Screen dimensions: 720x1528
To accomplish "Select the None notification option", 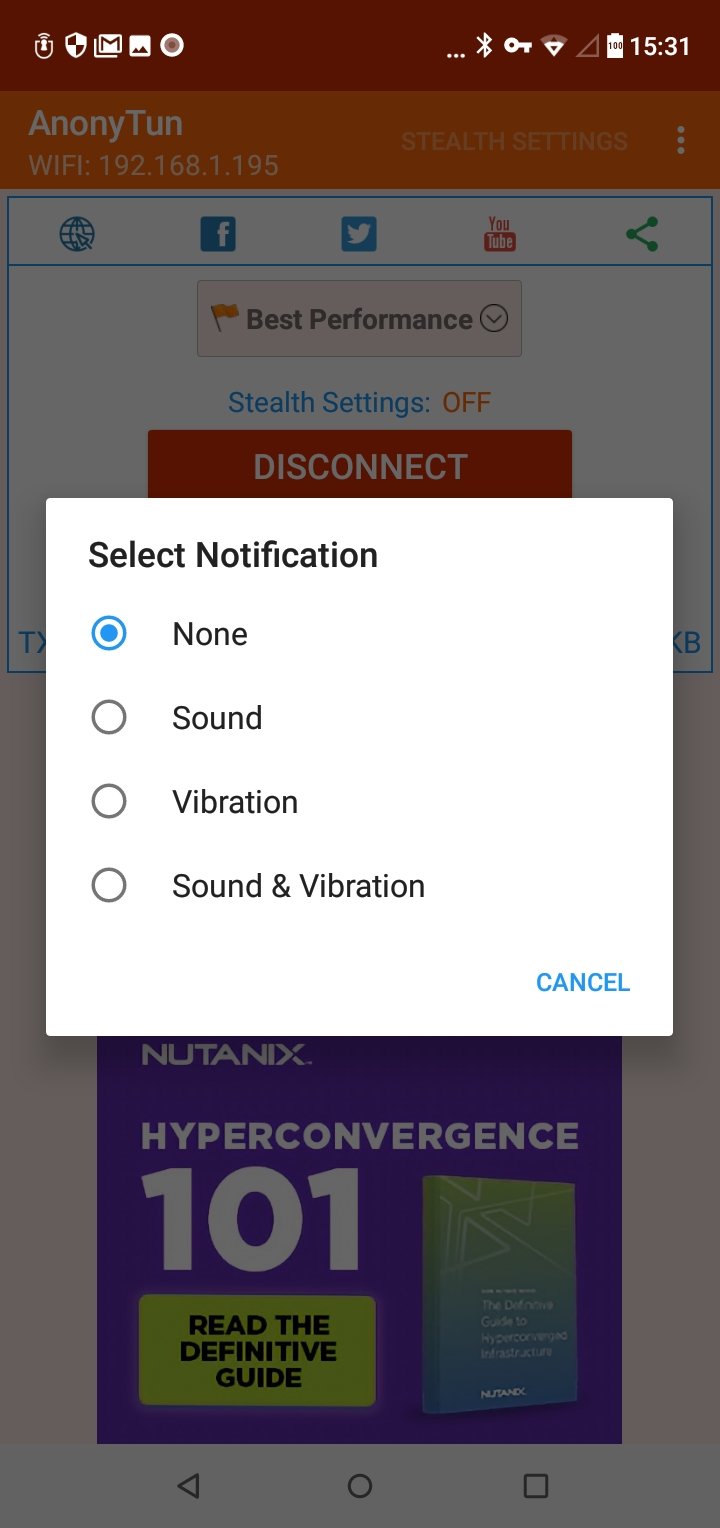I will [x=359, y=634].
